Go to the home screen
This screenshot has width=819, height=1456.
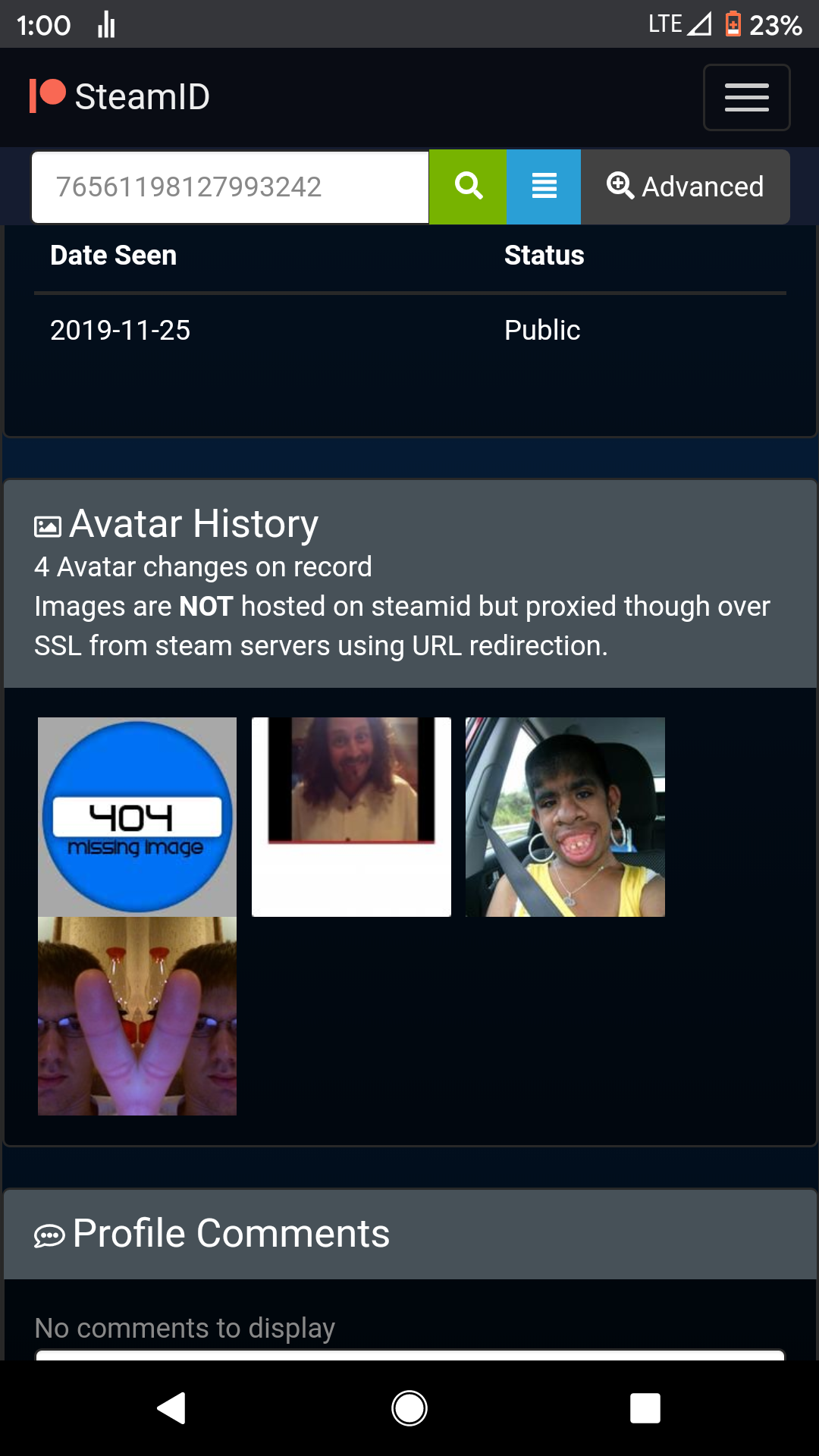pyautogui.click(x=409, y=1408)
